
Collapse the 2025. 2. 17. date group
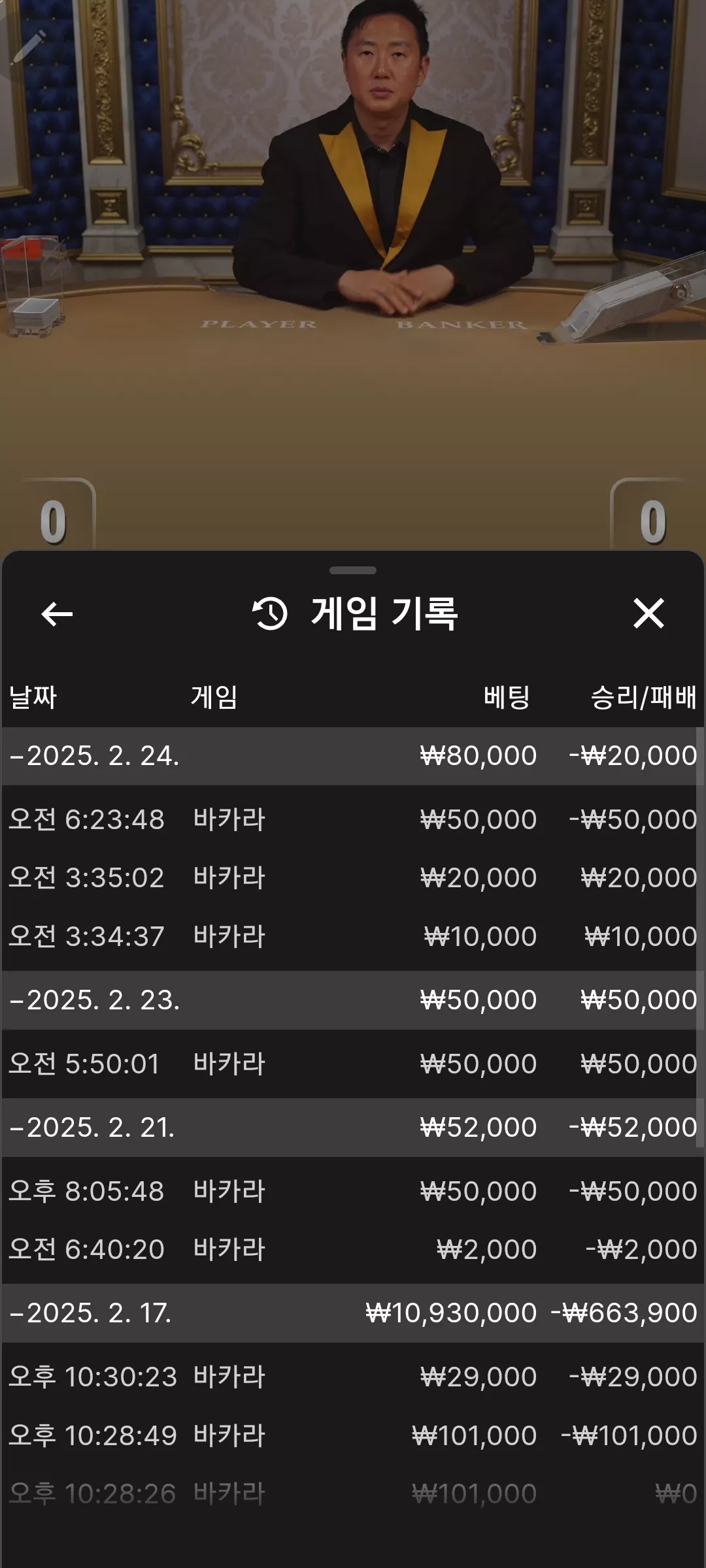click(353, 1313)
